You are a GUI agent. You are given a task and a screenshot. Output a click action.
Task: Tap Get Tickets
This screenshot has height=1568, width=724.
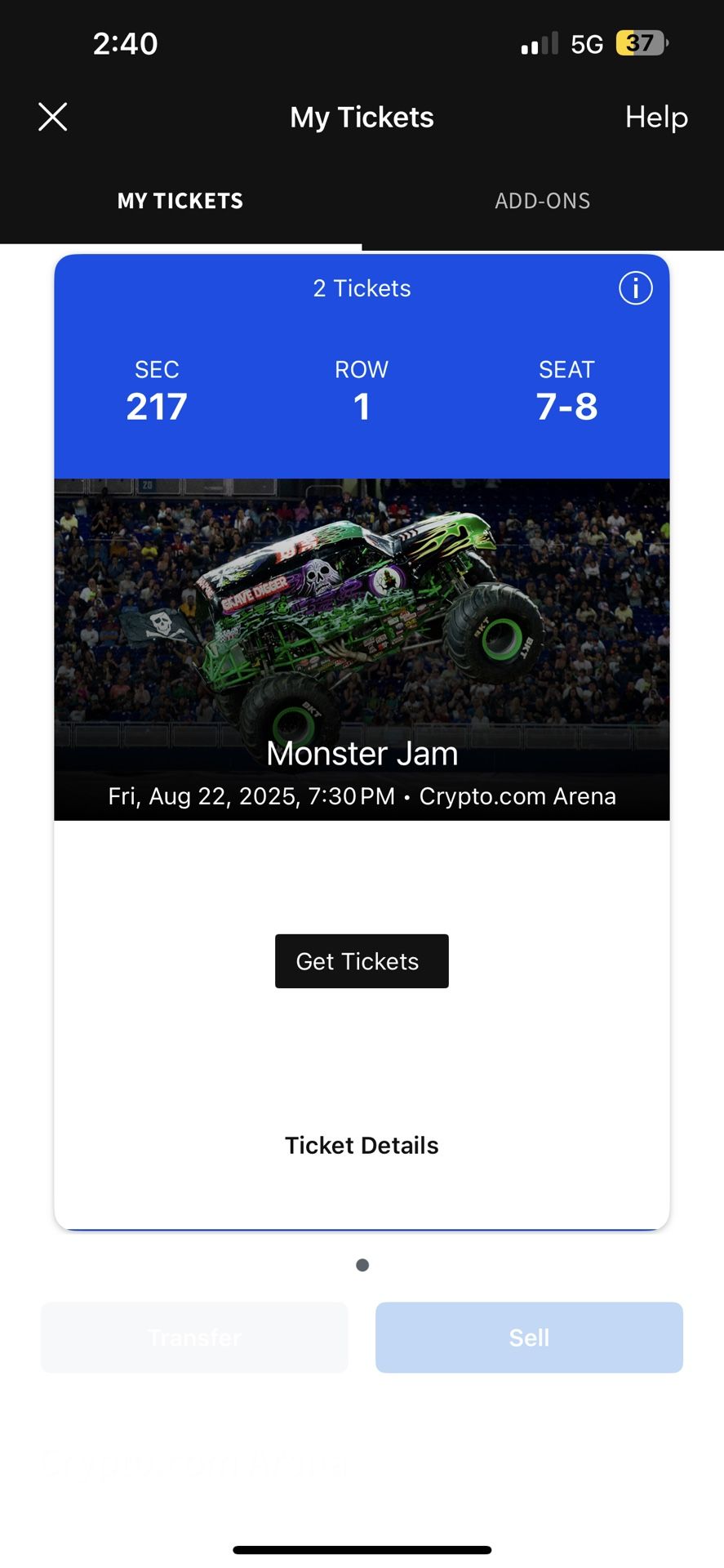(362, 961)
